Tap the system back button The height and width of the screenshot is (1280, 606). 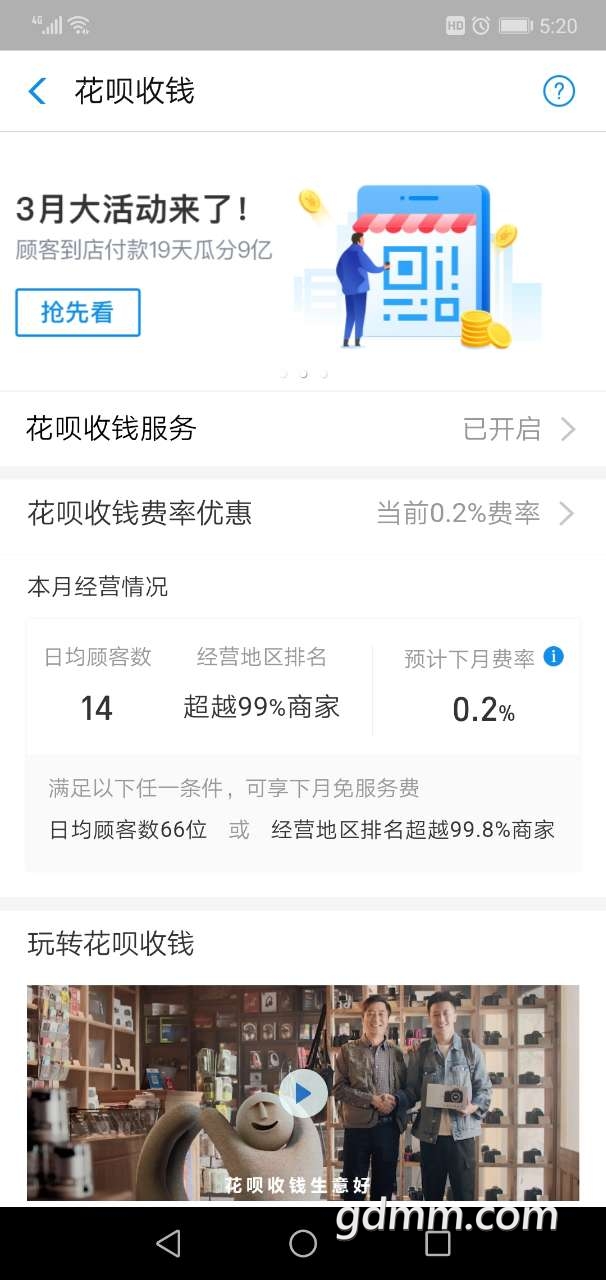pos(168,1243)
